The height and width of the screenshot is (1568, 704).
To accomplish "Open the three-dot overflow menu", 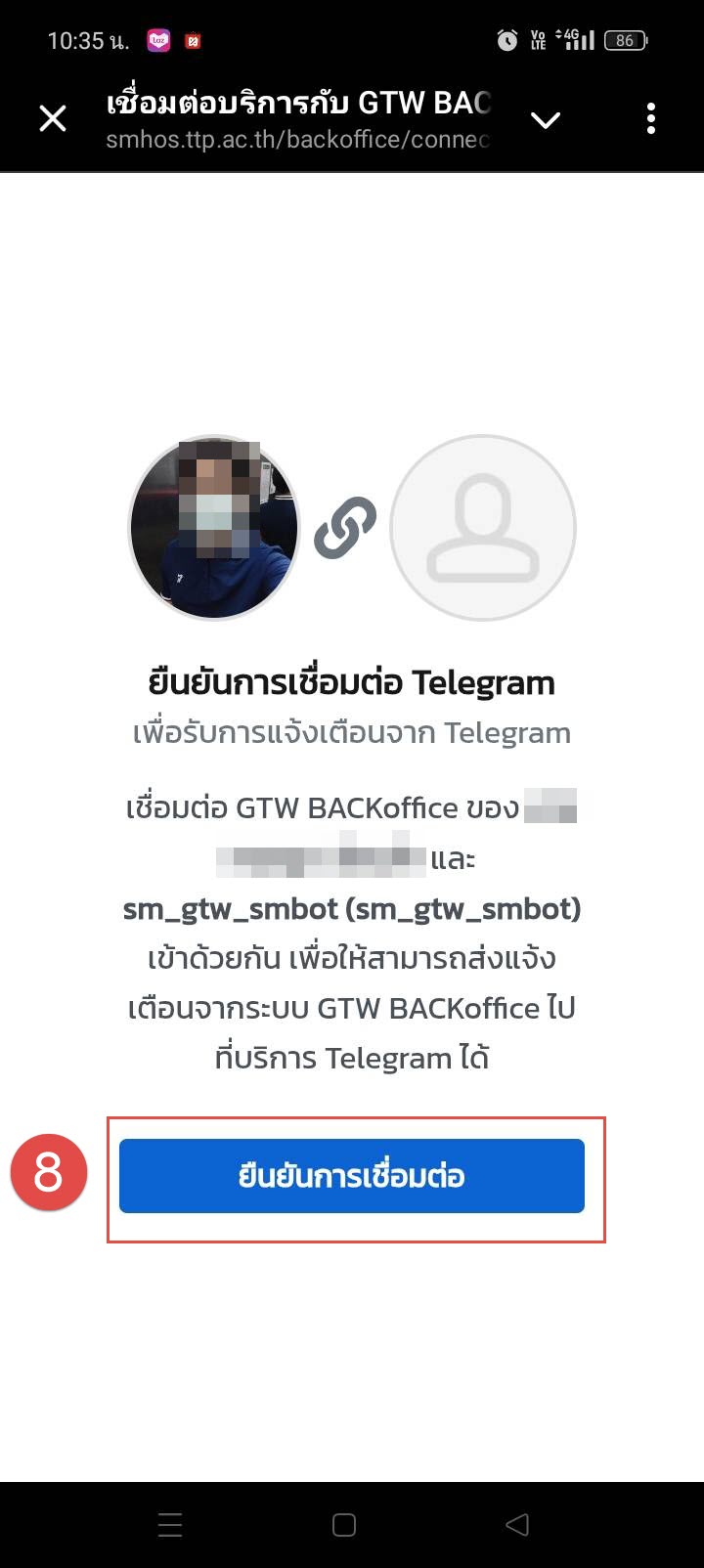I will pyautogui.click(x=651, y=119).
